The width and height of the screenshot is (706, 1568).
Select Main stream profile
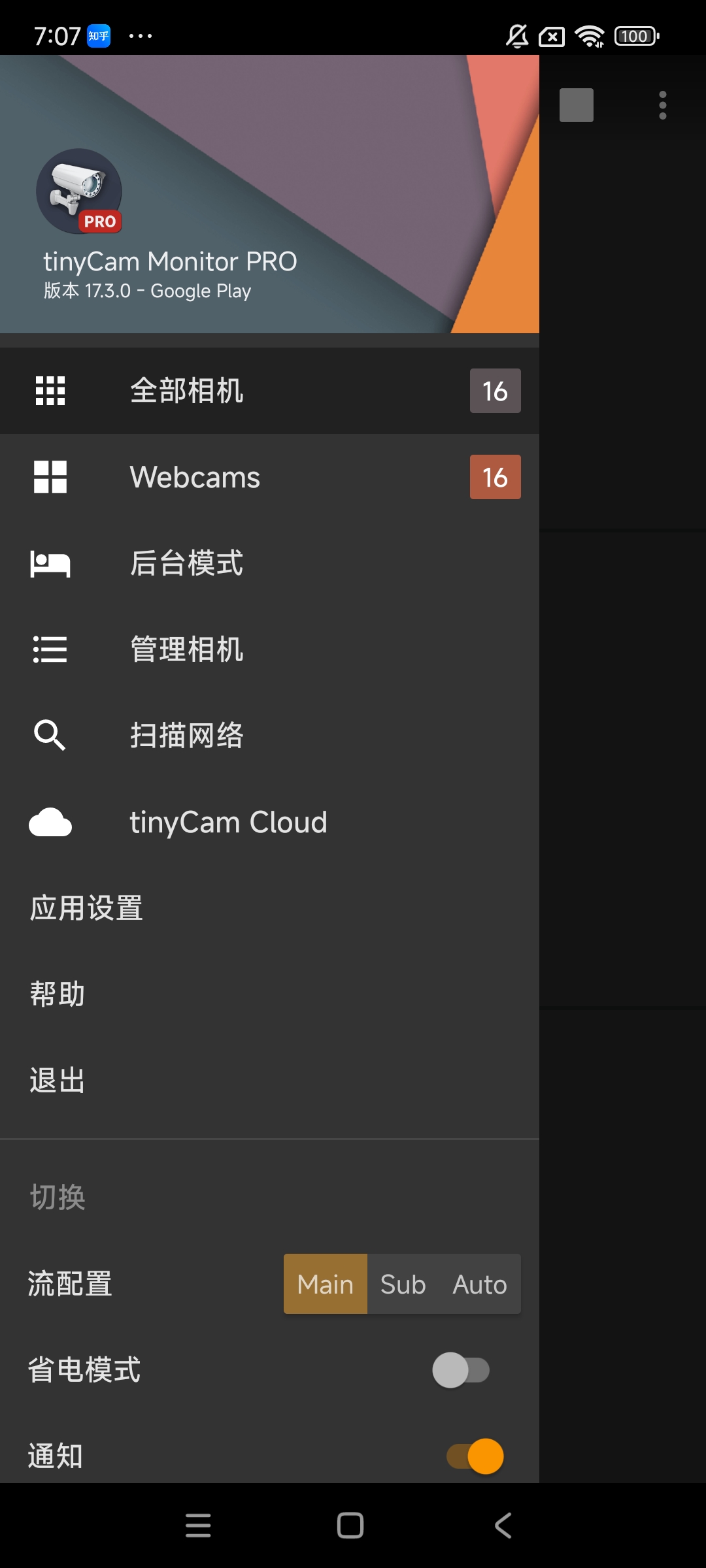pyautogui.click(x=325, y=1284)
